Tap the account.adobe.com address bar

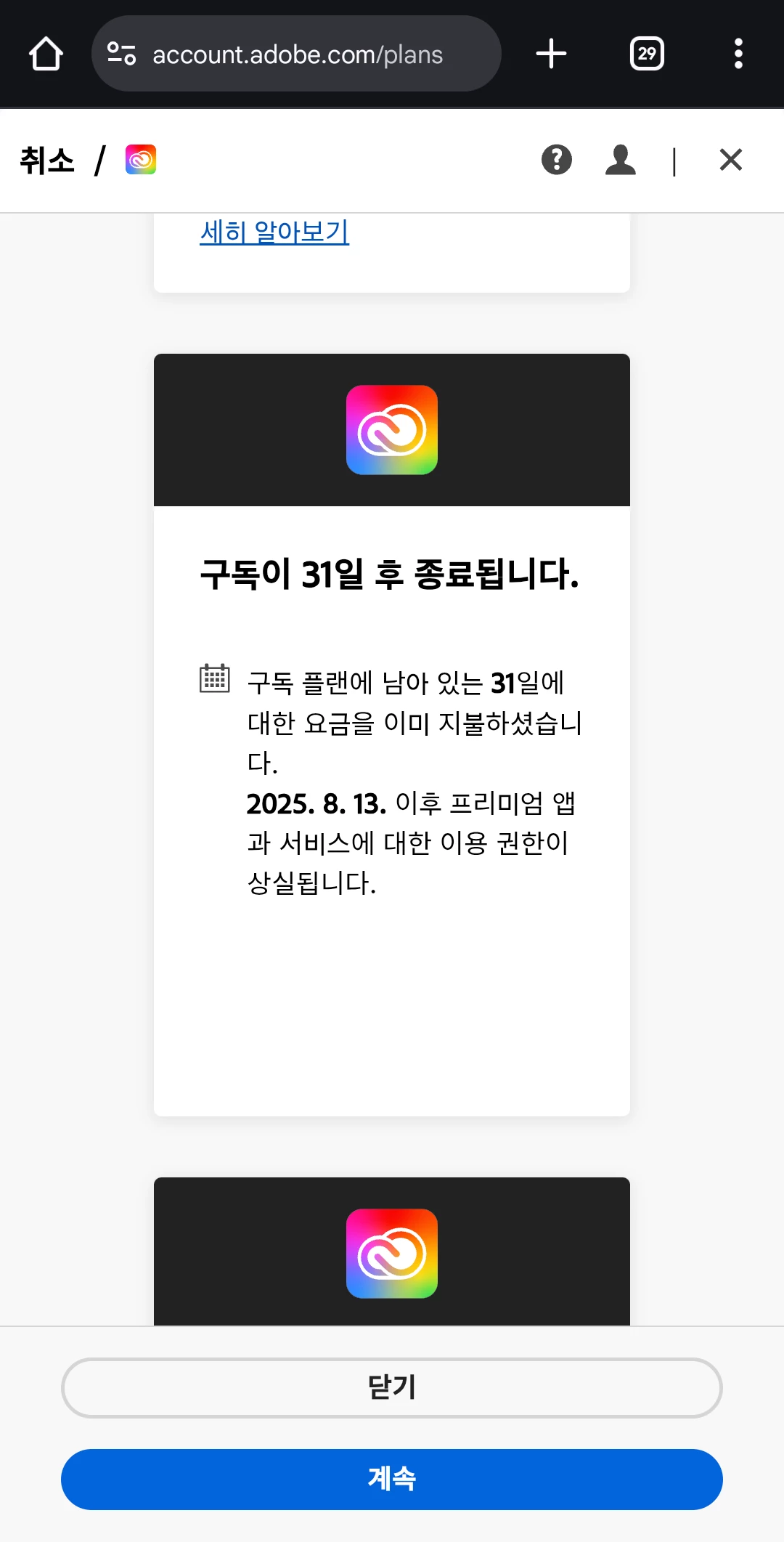coord(296,54)
